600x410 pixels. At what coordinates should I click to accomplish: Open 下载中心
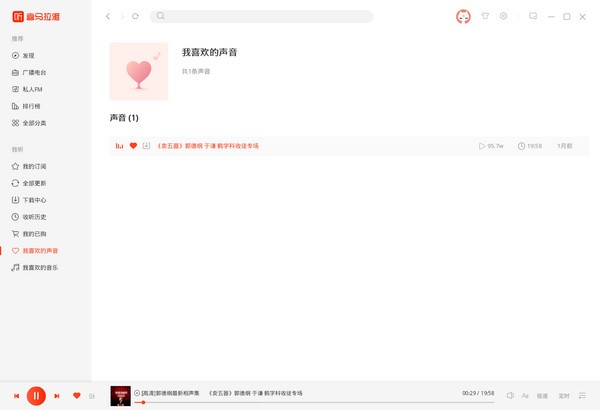(34, 200)
